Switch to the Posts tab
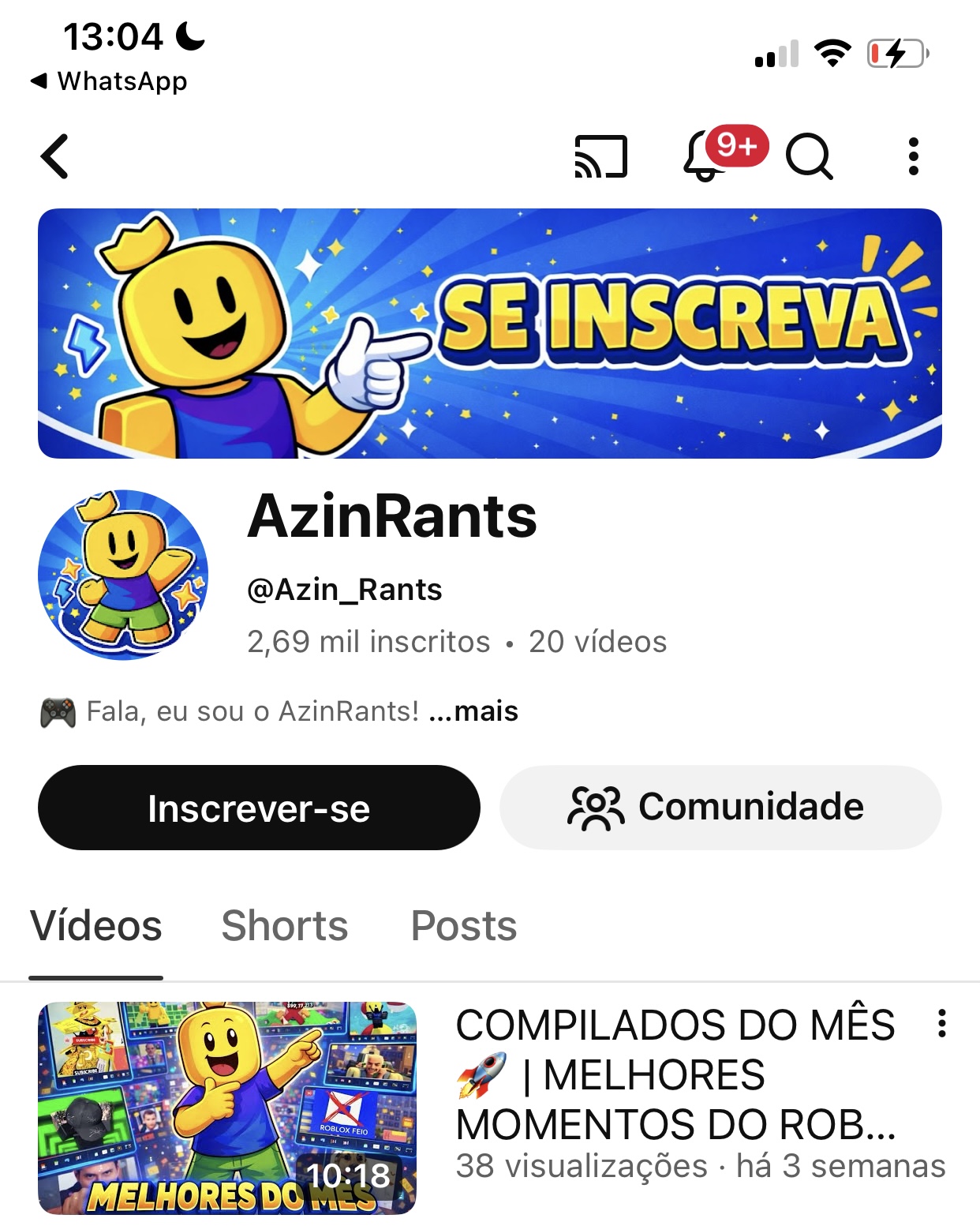The height and width of the screenshot is (1226, 980). pyautogui.click(x=464, y=926)
